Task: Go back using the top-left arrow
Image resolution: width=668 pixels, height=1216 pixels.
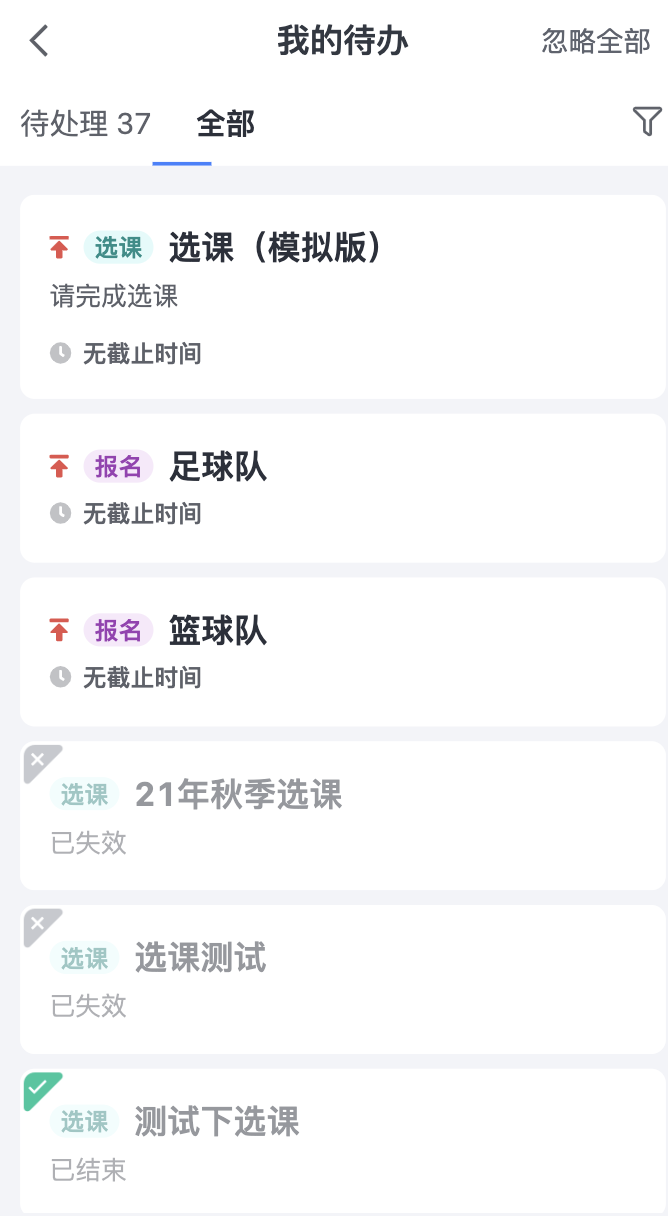Action: (x=39, y=41)
